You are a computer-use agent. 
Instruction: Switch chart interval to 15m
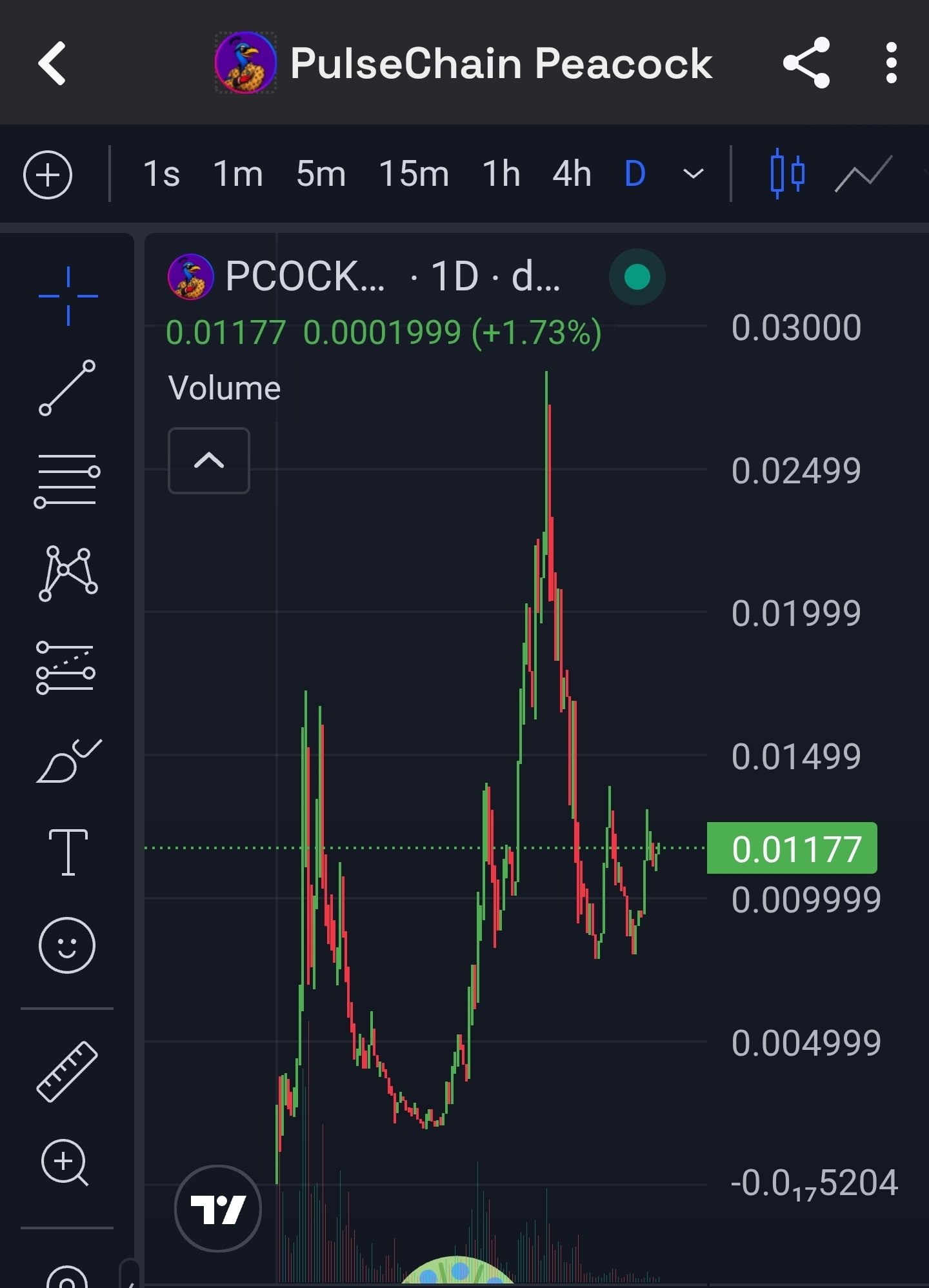[414, 174]
